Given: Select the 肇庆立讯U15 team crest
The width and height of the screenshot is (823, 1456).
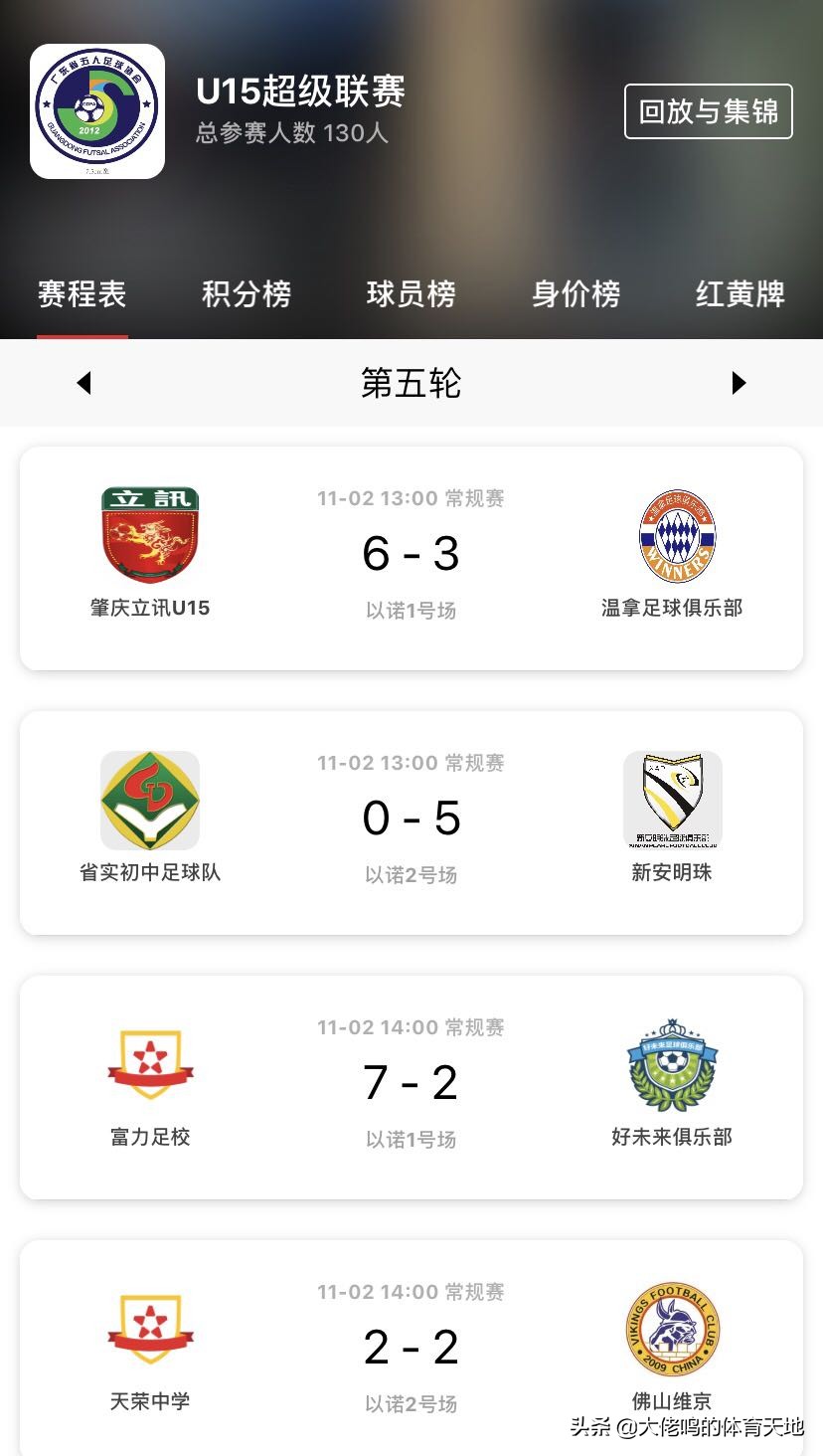Looking at the screenshot, I should click(x=149, y=534).
